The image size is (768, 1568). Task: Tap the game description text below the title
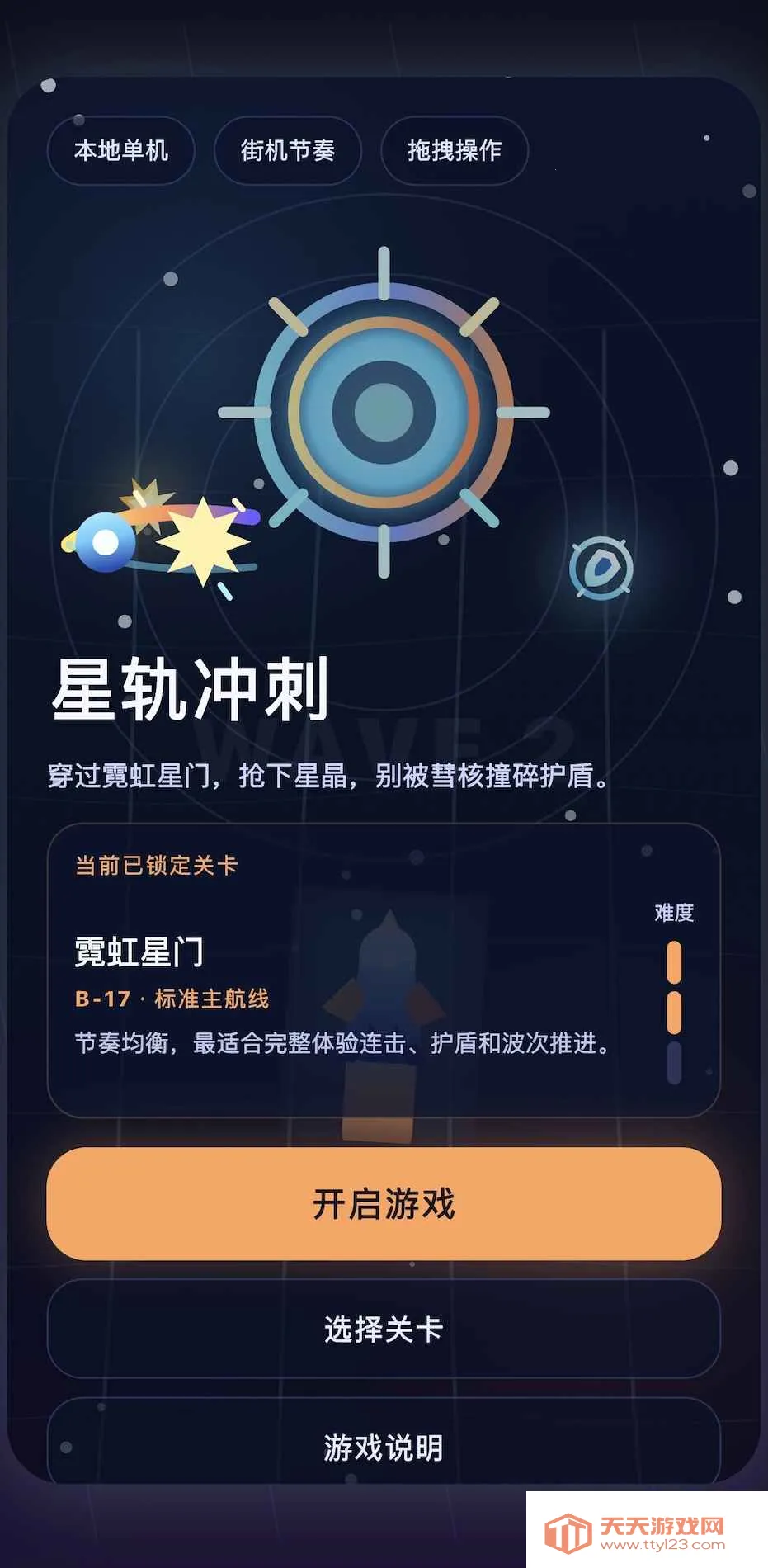330,777
